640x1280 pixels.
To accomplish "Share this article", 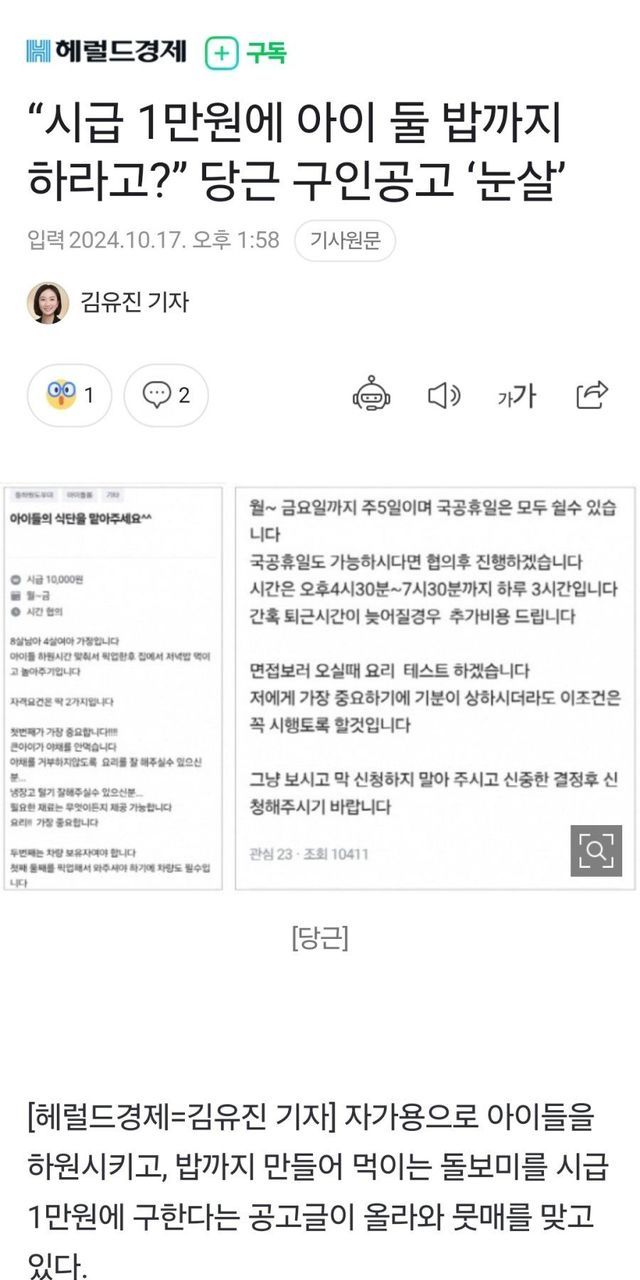I will (x=592, y=395).
